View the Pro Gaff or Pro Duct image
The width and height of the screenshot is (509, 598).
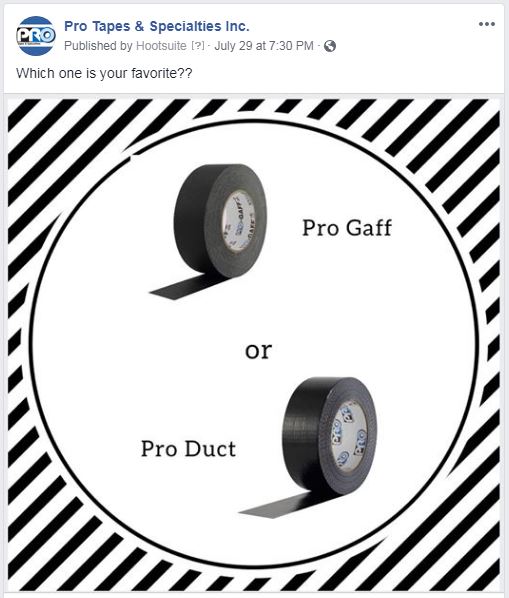point(254,344)
